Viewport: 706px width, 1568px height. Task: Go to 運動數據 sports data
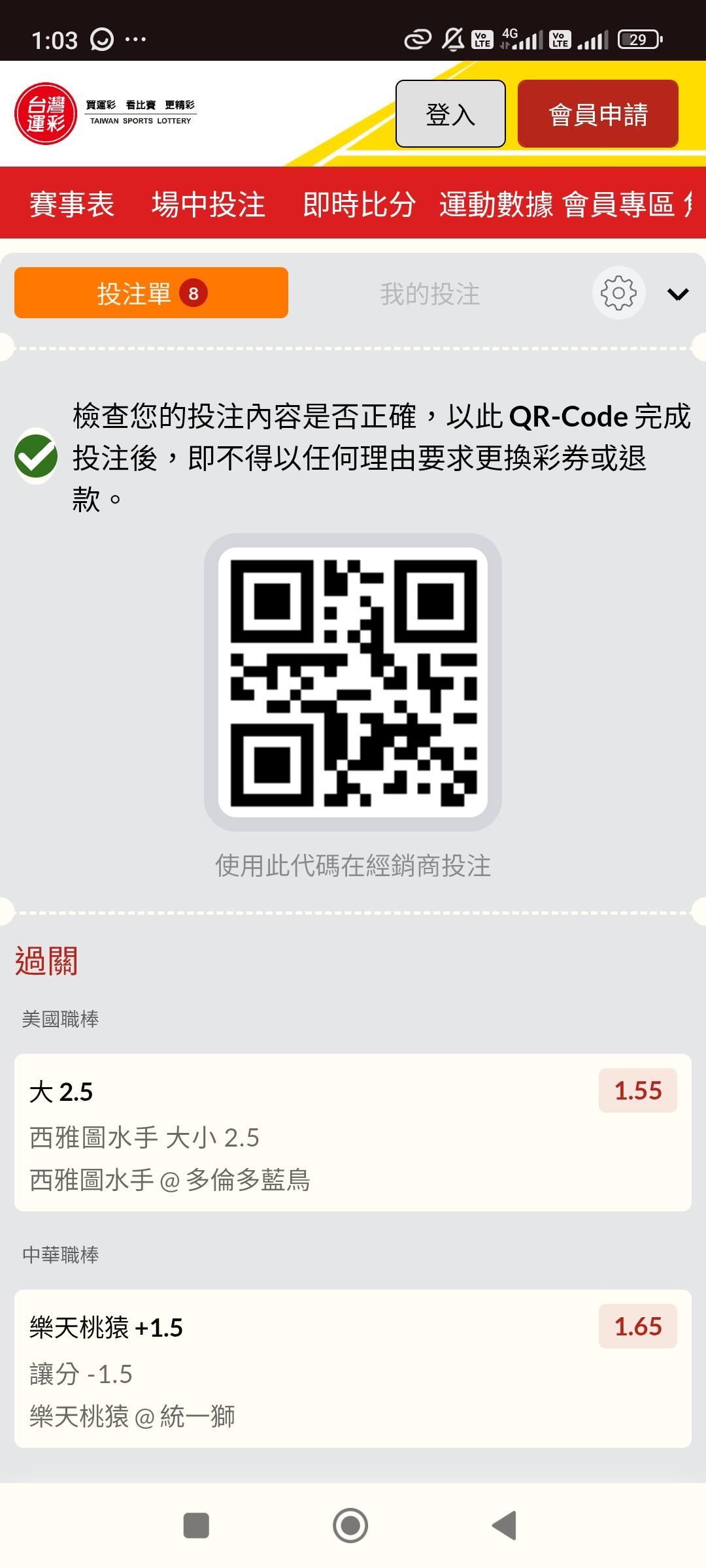[x=496, y=204]
